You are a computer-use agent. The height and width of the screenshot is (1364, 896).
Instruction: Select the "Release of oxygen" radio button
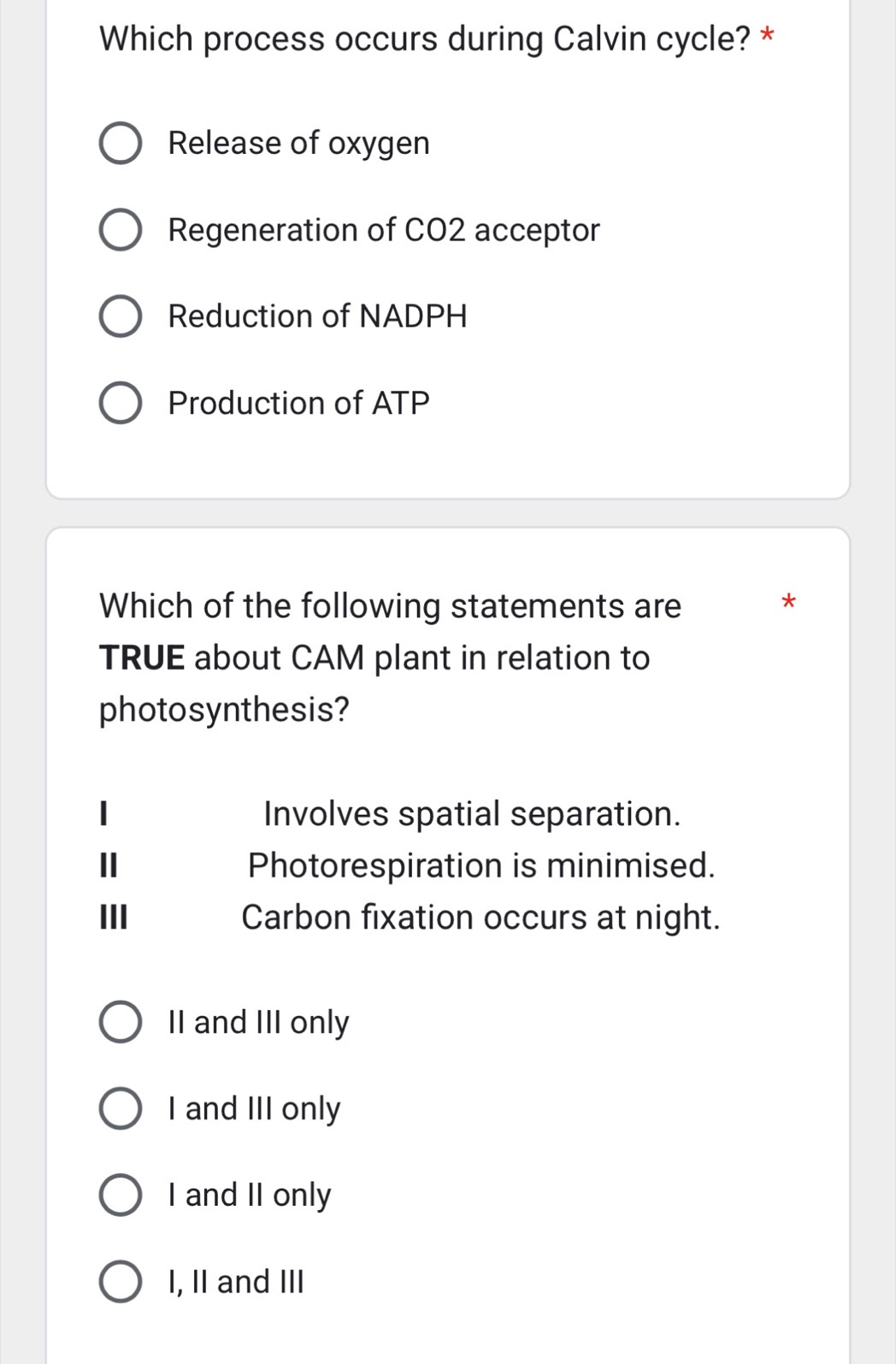(x=122, y=144)
